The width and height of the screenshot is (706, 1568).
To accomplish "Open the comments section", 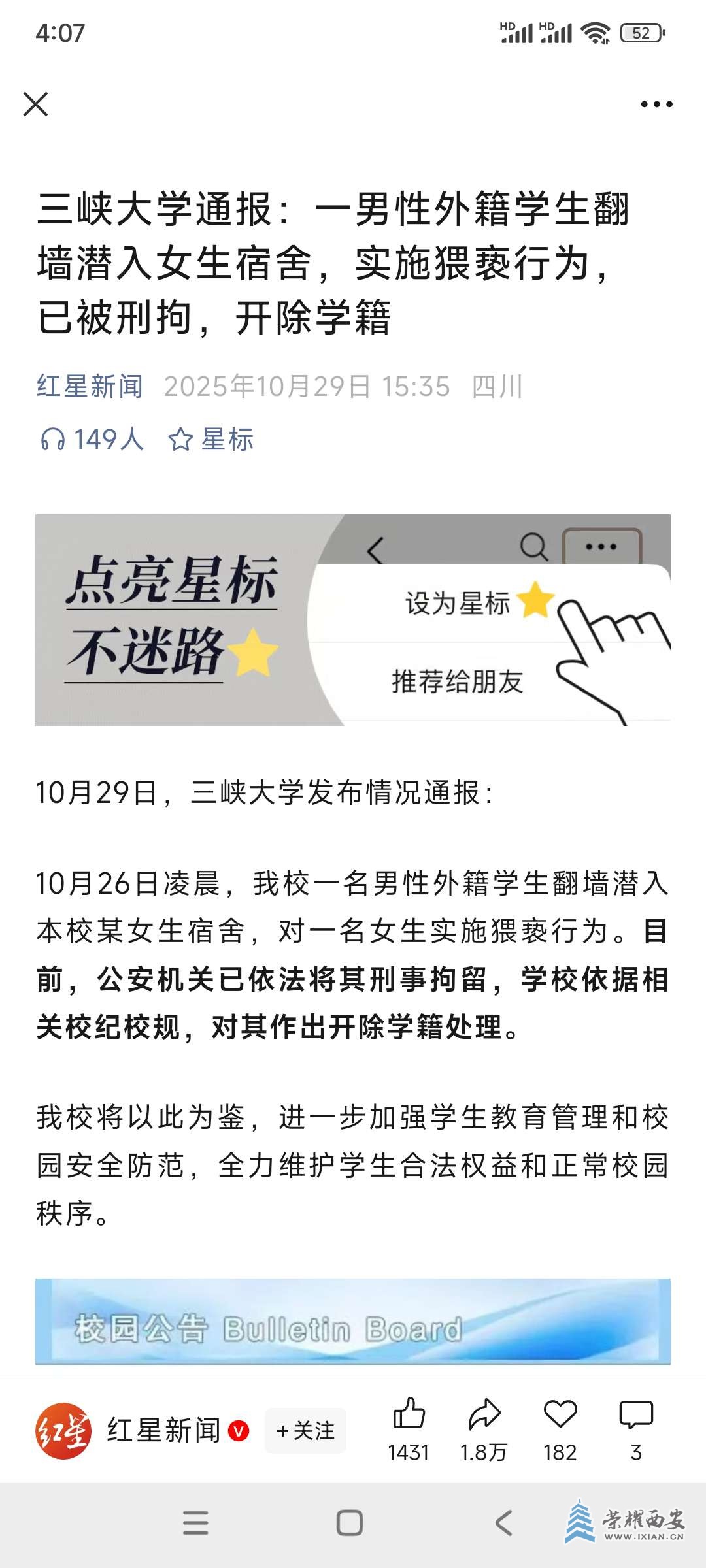I will tap(635, 1414).
